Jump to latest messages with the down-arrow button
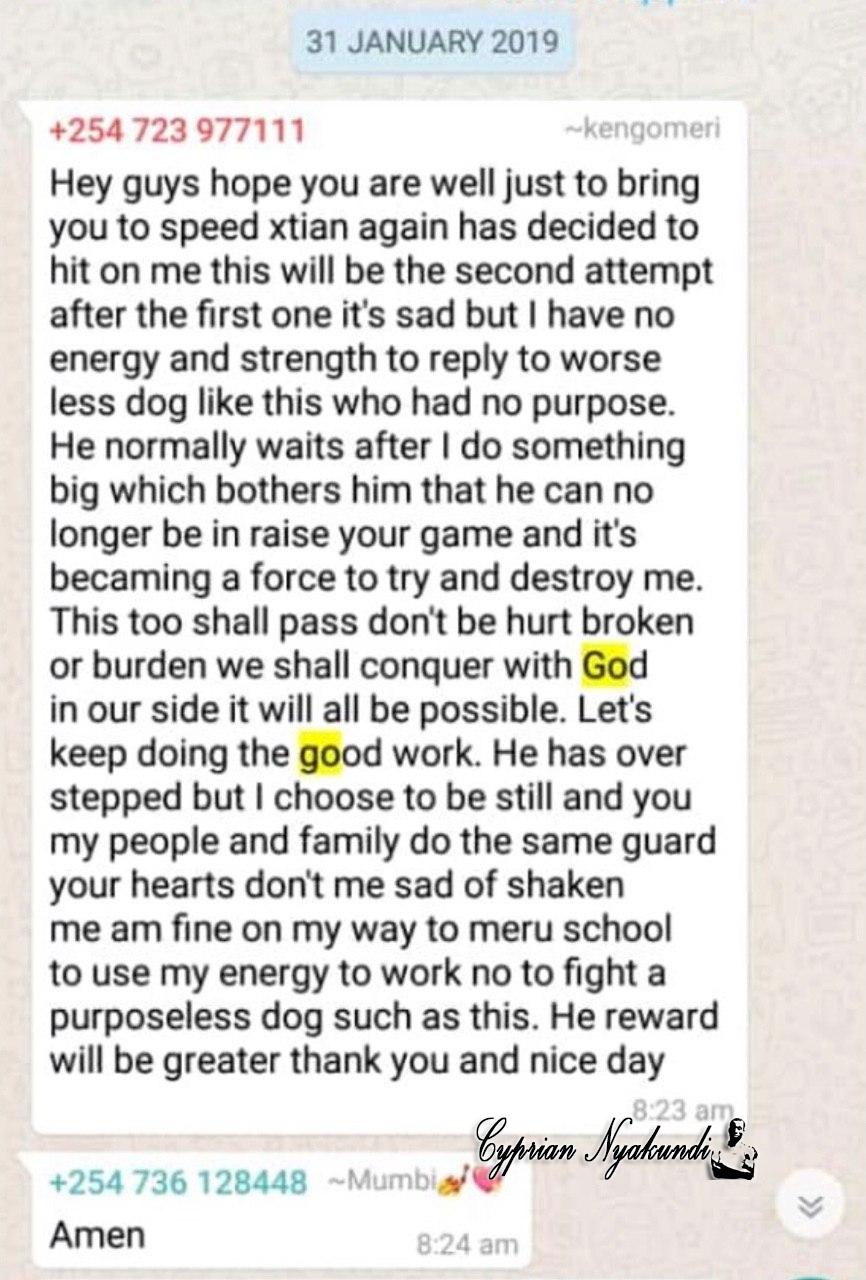 [x=810, y=1205]
